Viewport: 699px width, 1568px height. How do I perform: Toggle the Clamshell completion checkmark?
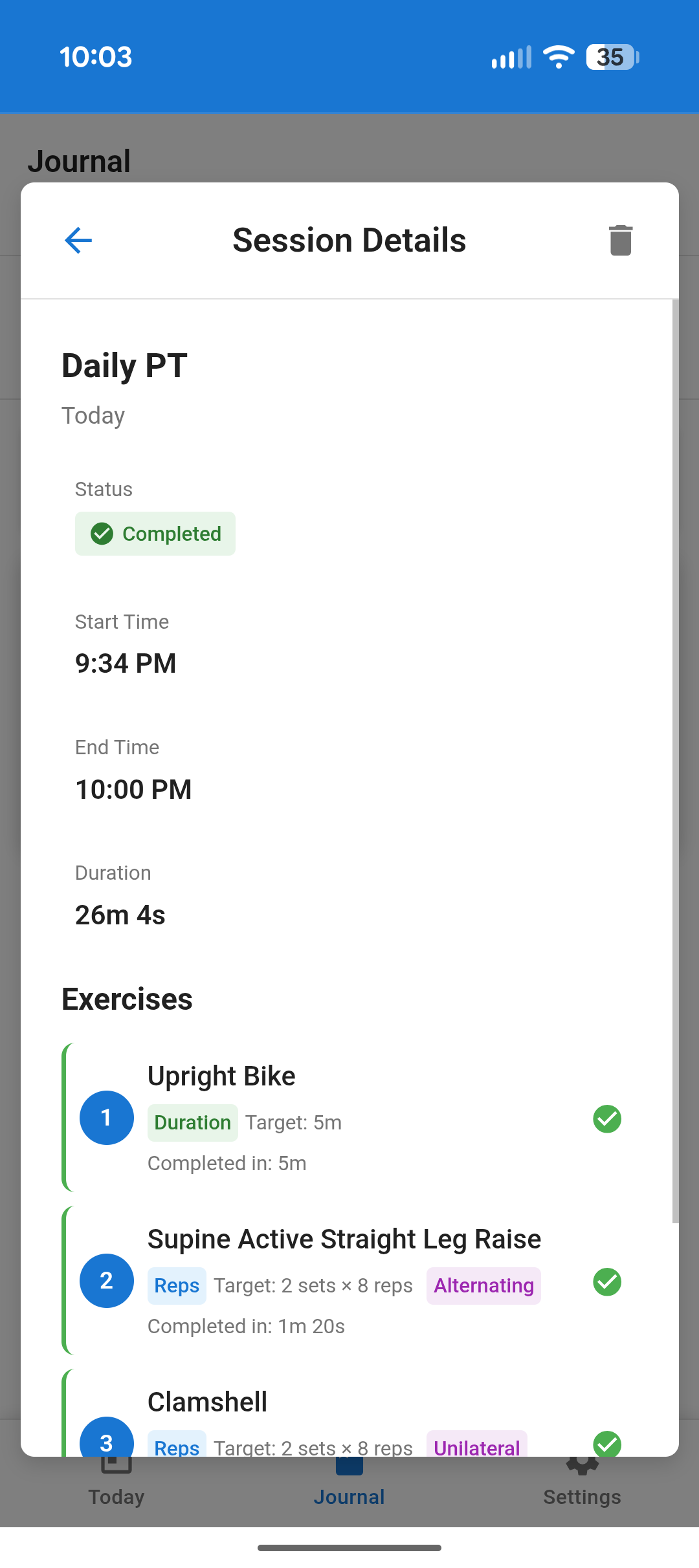[x=607, y=1443]
